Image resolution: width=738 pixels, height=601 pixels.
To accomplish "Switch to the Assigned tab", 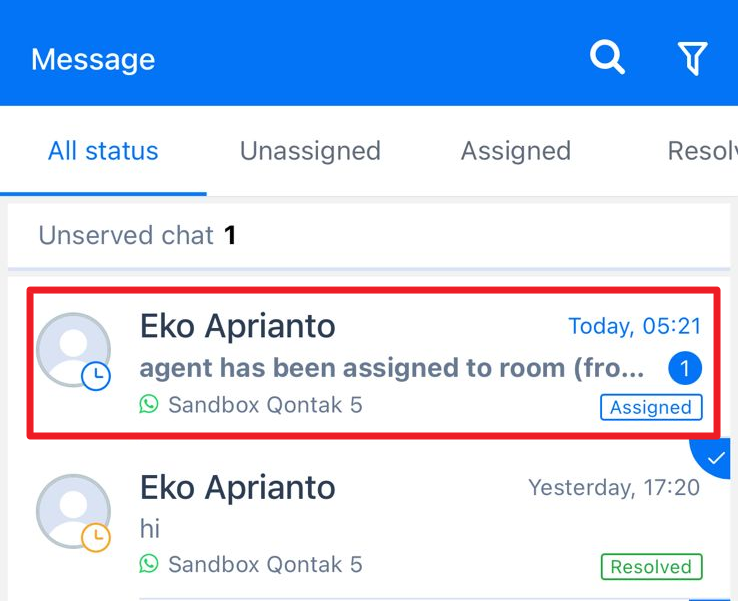I will [515, 151].
